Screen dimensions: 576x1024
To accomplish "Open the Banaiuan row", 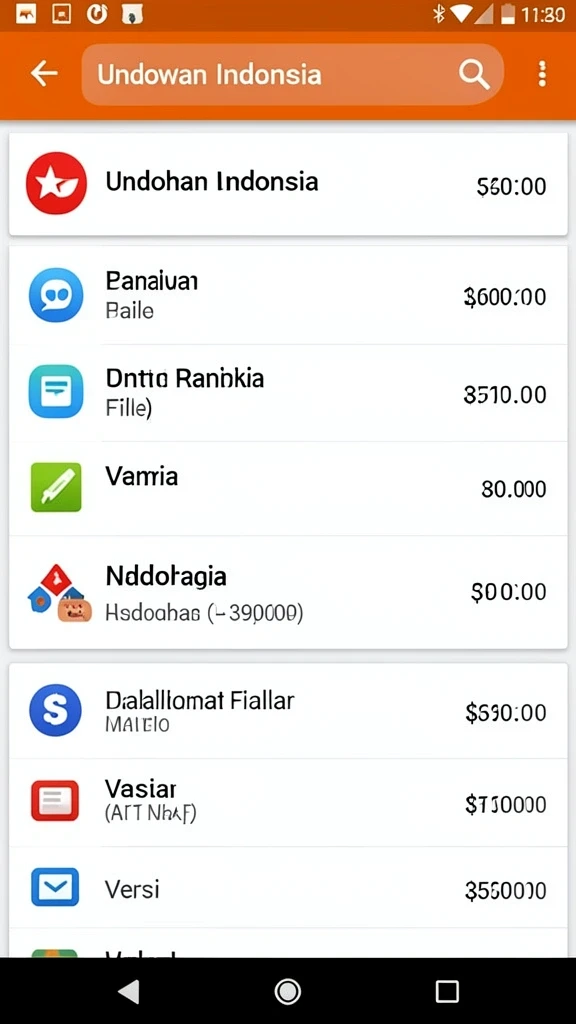I will point(288,295).
